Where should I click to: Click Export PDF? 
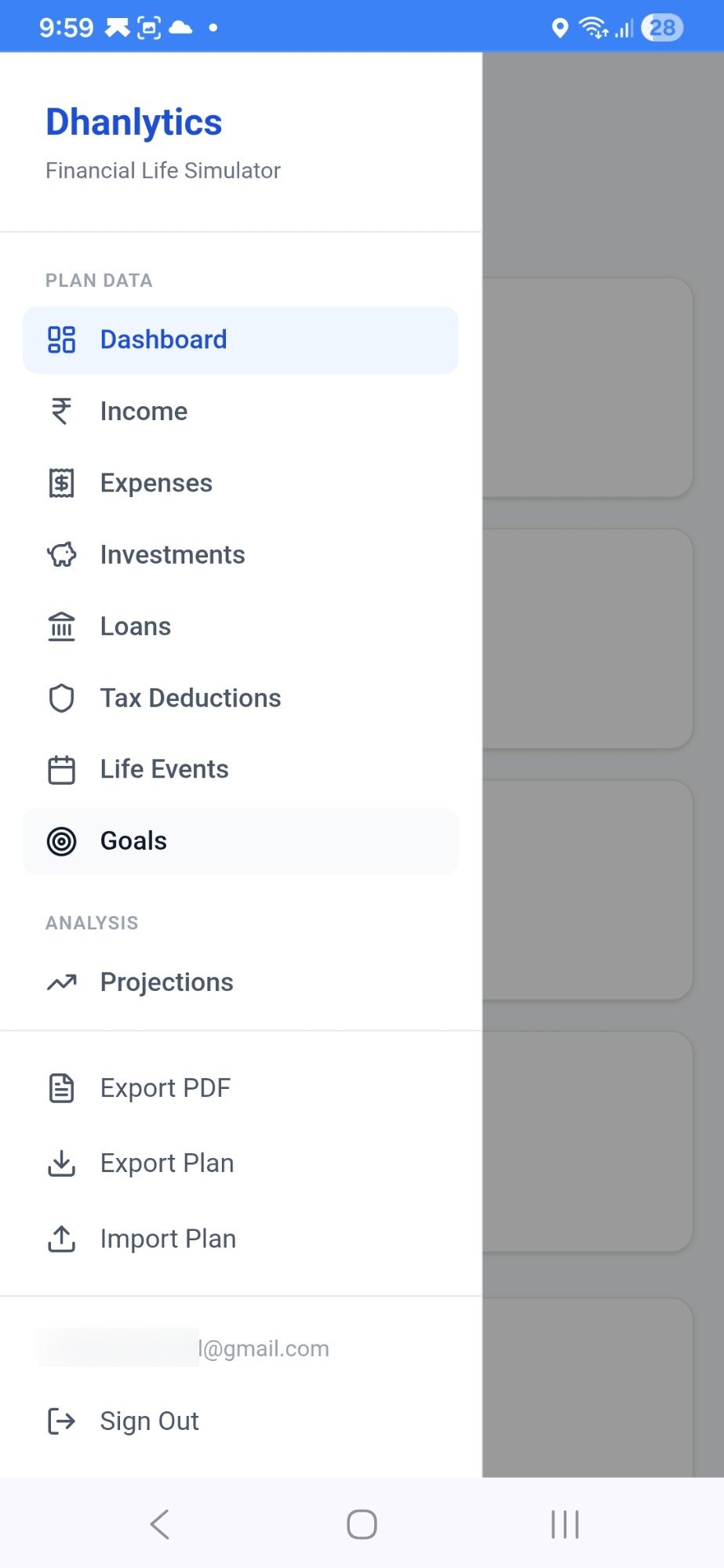coord(165,1087)
